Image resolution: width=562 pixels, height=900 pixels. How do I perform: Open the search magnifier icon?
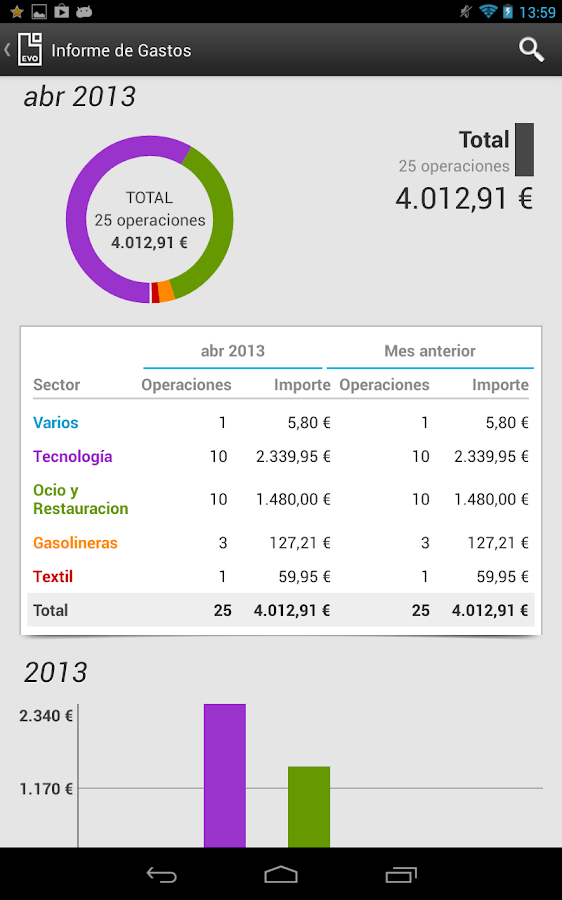click(x=531, y=50)
